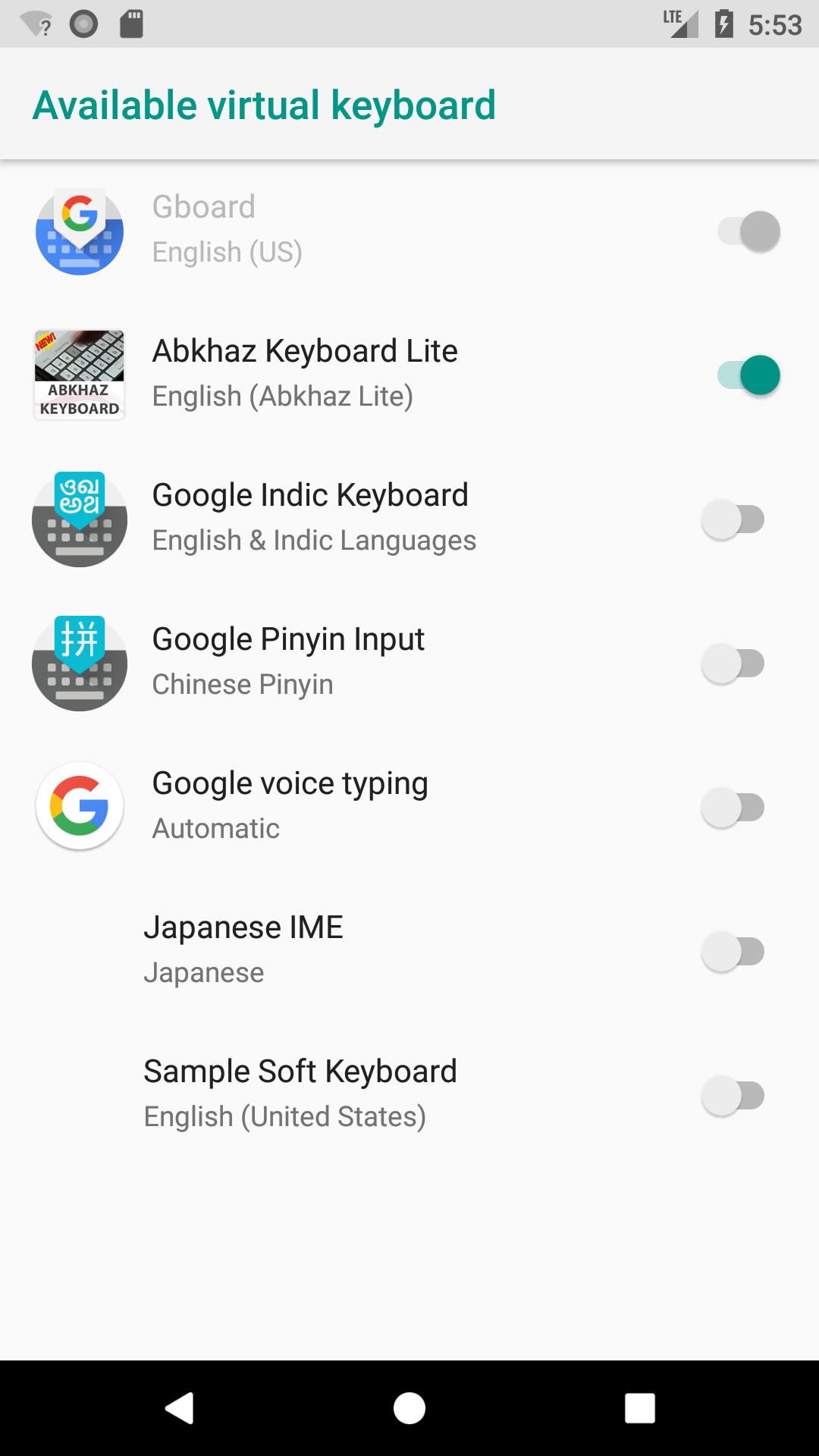The image size is (819, 1456).
Task: Enable Sample Soft Keyboard
Action: click(x=733, y=1096)
